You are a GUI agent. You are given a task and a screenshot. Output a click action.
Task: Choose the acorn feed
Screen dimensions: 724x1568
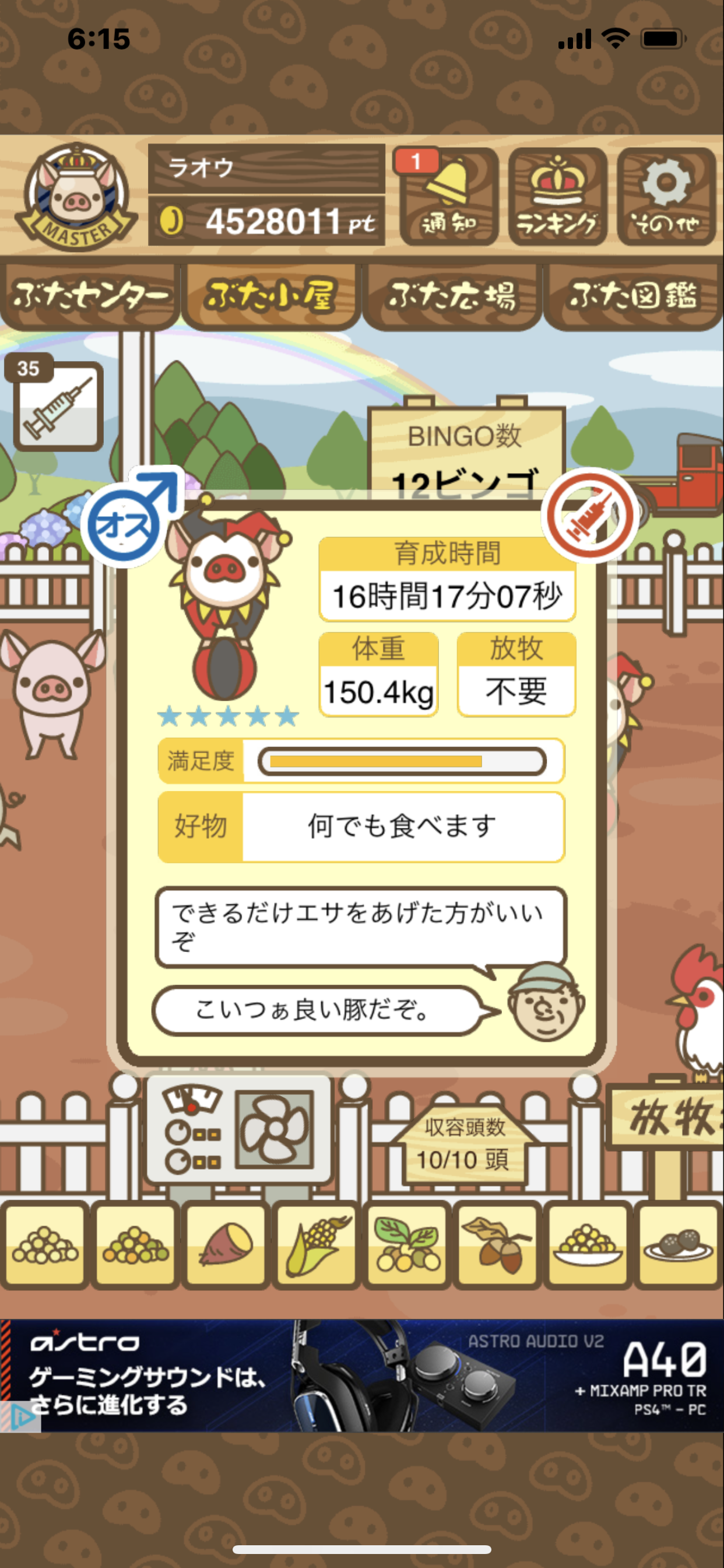(x=497, y=1245)
